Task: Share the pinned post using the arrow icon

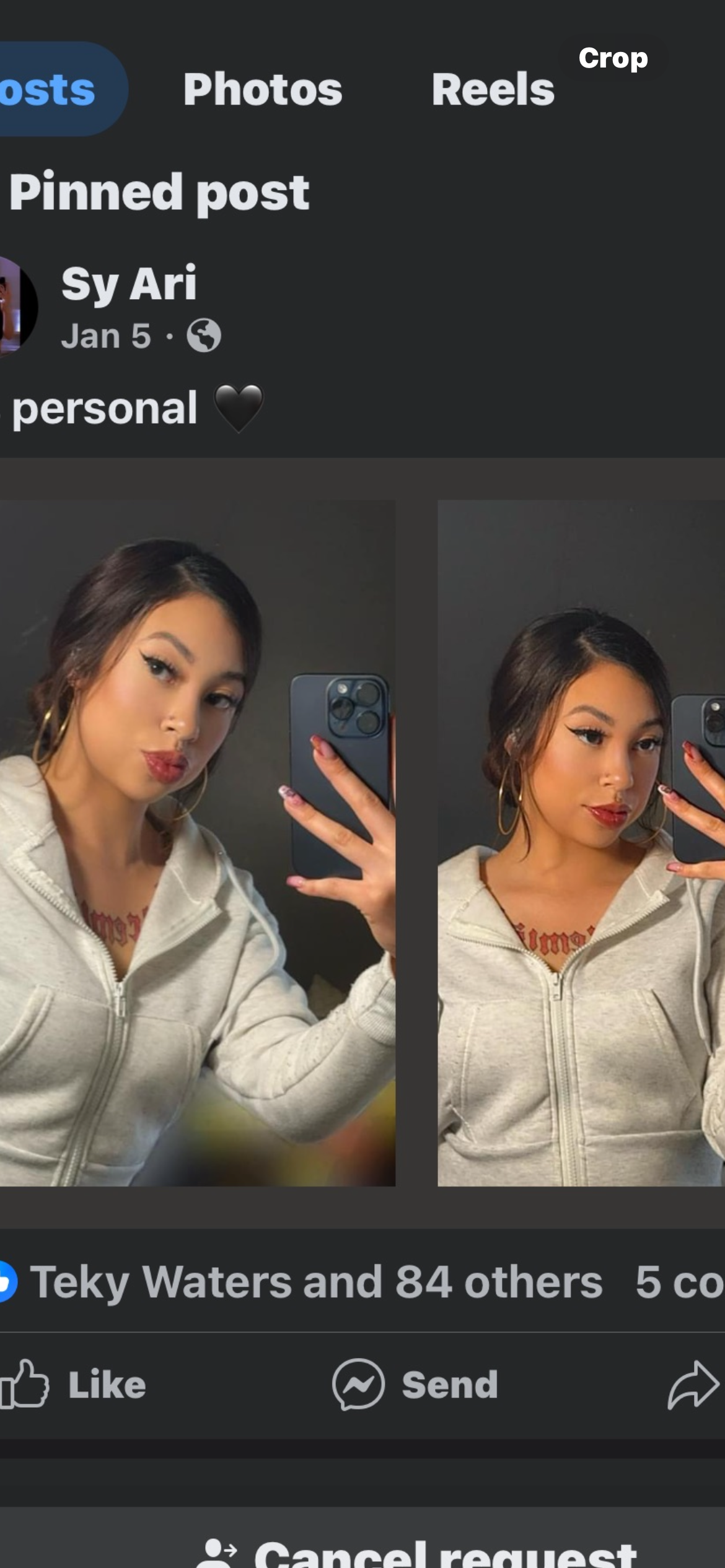Action: [692, 1385]
